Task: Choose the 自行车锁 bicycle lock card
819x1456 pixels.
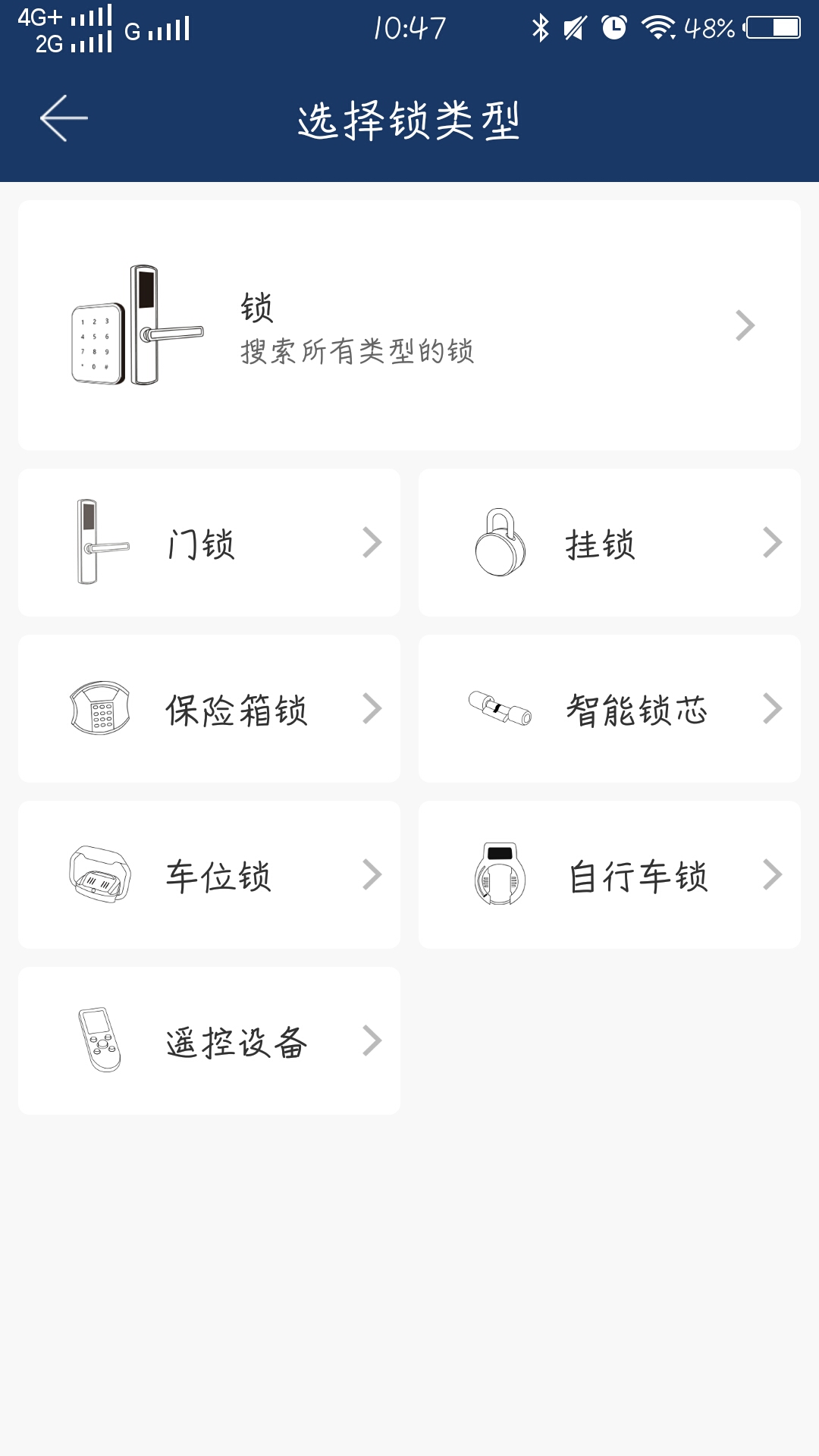Action: [x=610, y=875]
